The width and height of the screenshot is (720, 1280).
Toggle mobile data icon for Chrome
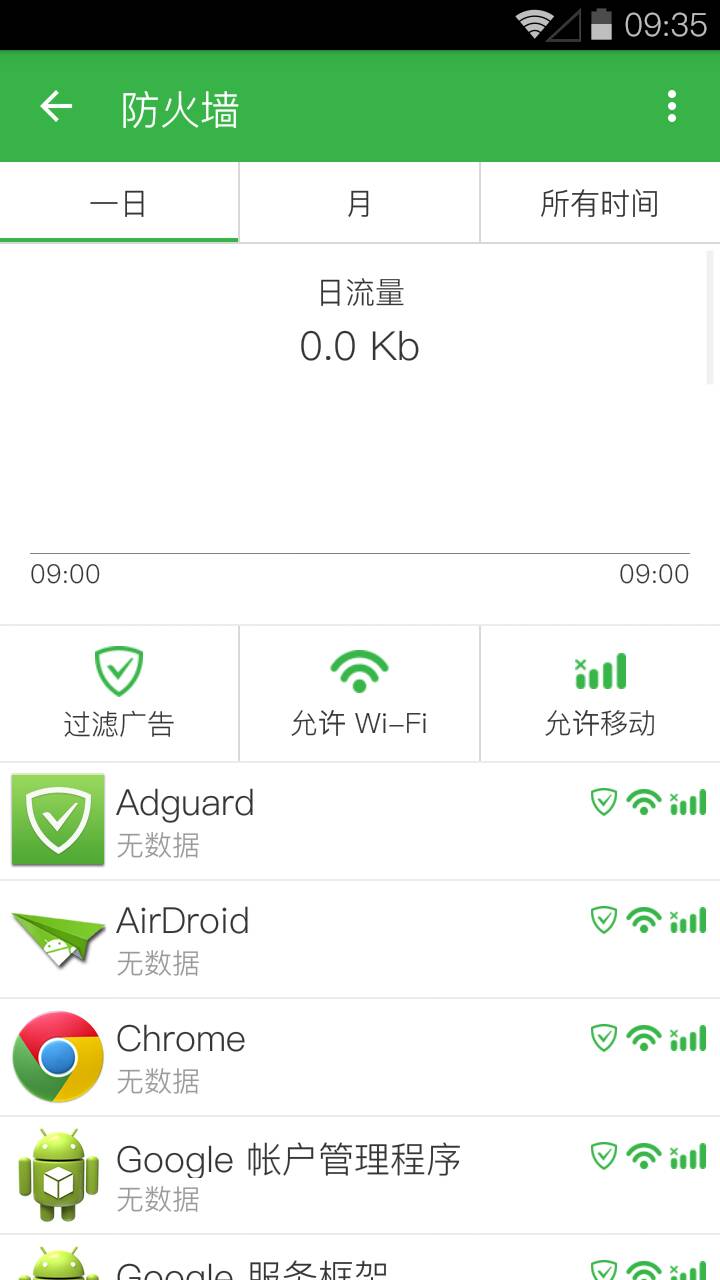click(687, 1038)
